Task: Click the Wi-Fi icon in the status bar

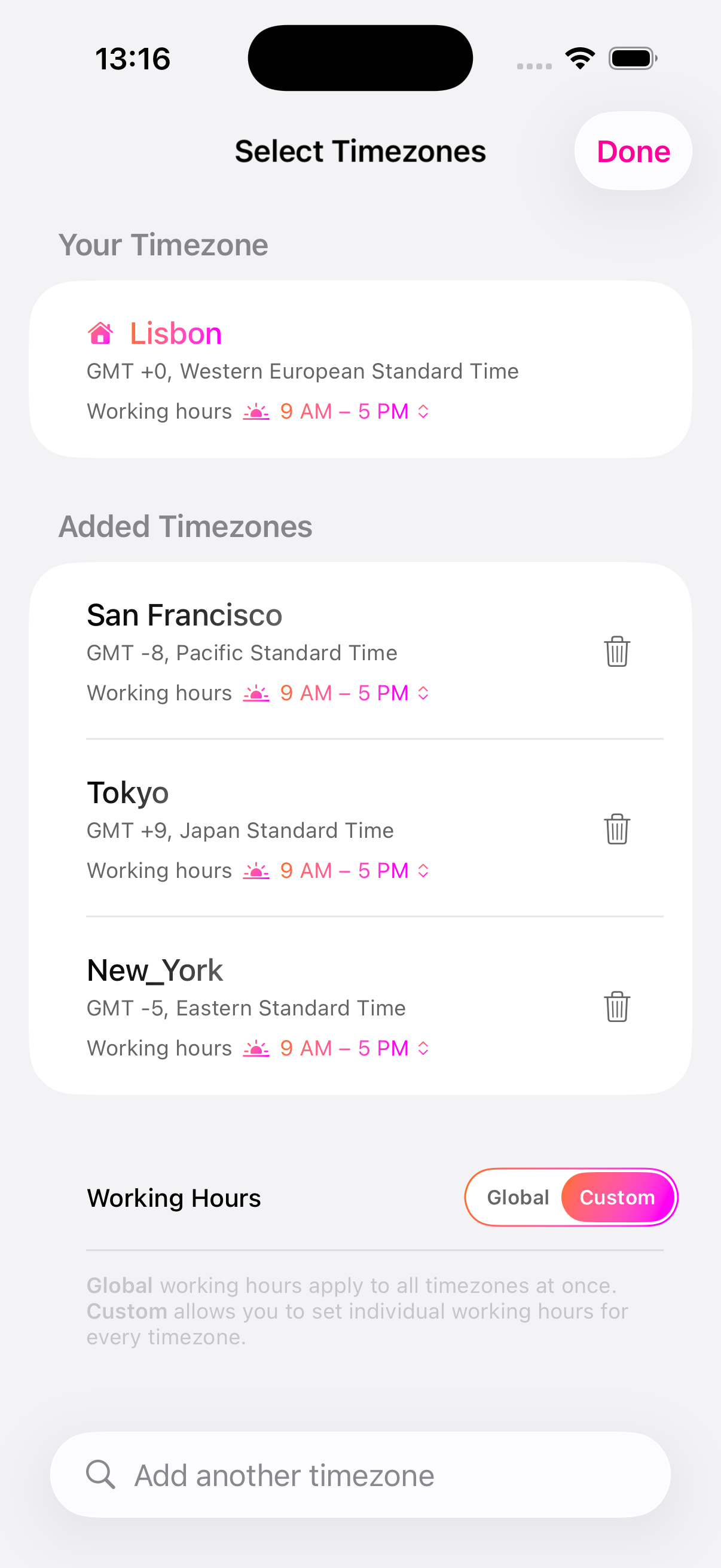Action: (x=580, y=57)
